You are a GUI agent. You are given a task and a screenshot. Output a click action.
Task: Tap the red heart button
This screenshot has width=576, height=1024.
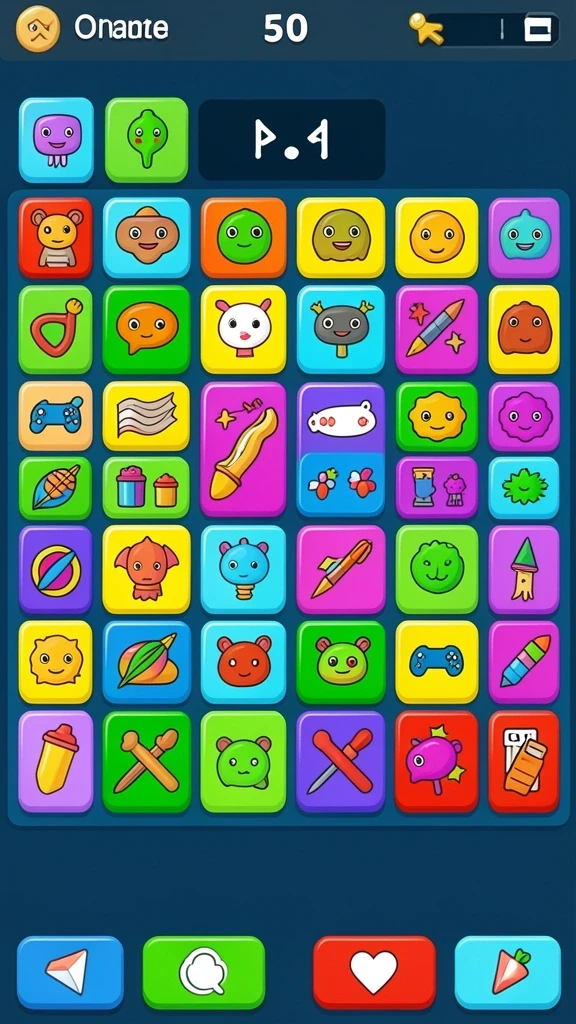[374, 972]
